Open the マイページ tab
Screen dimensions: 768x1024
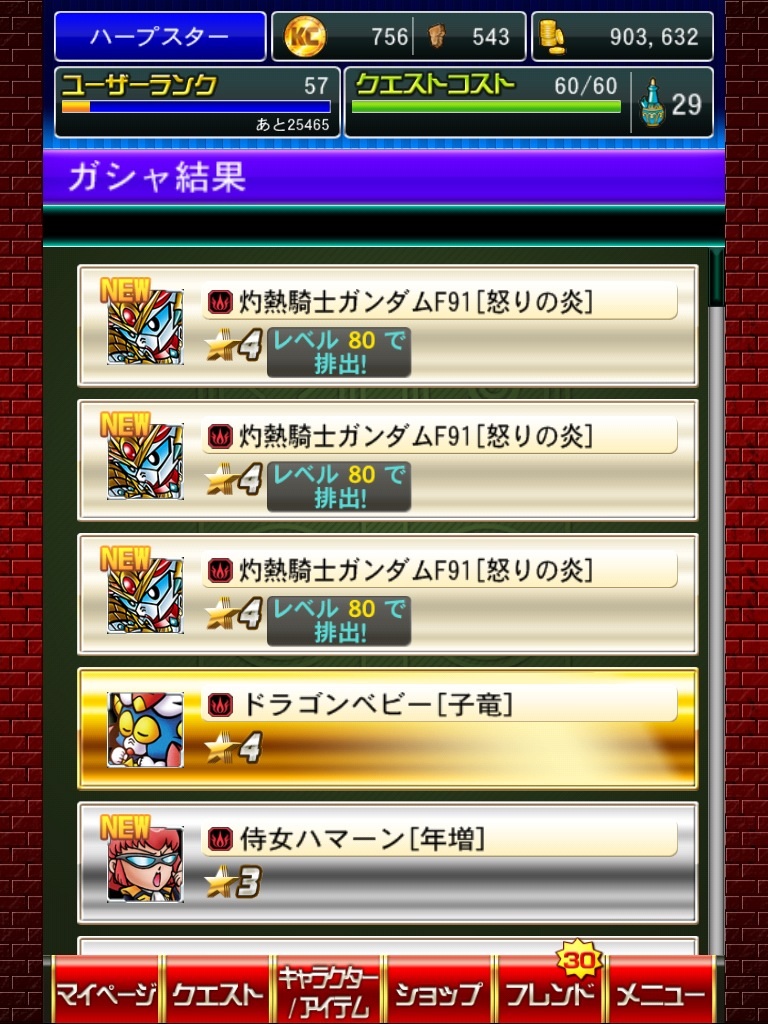(x=105, y=992)
